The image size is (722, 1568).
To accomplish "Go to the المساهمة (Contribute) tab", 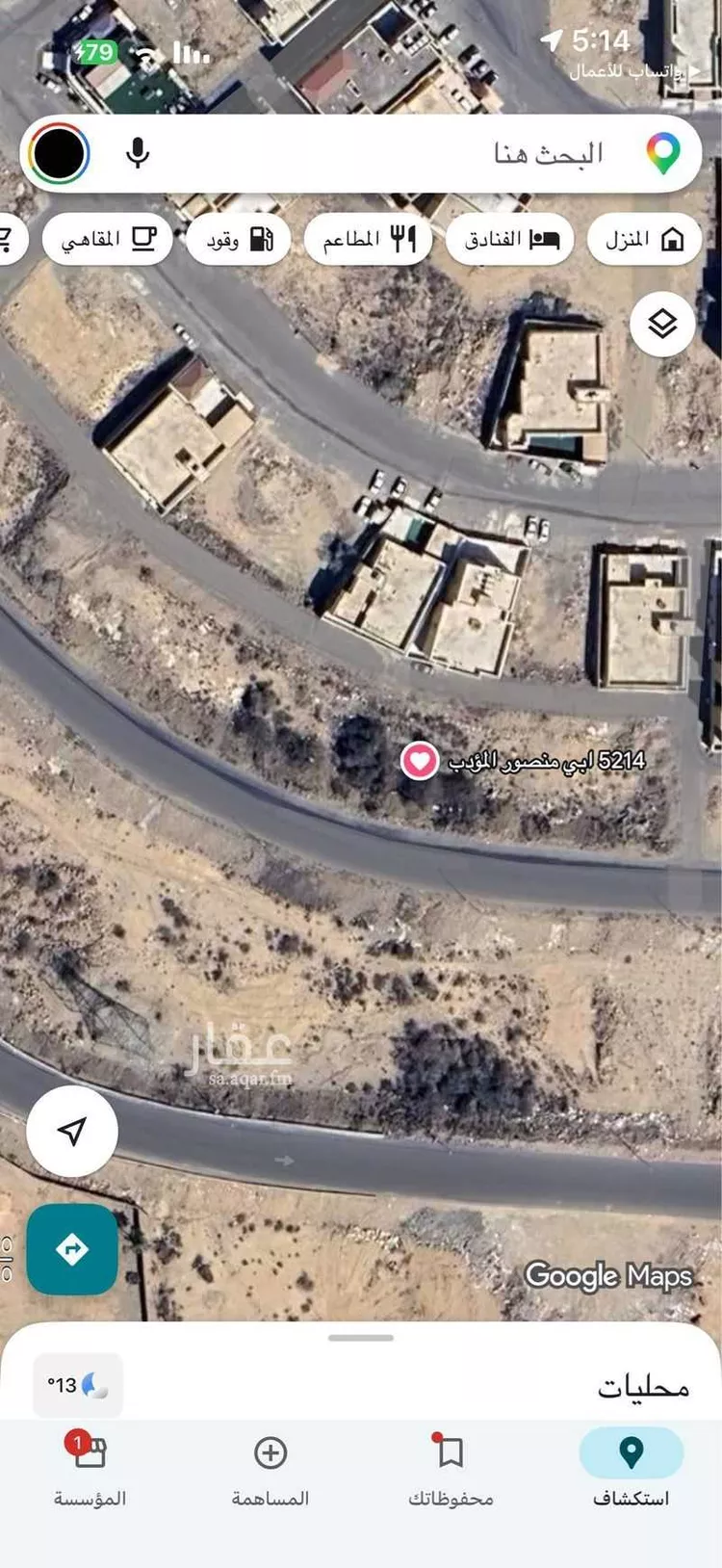I will pyautogui.click(x=271, y=1468).
